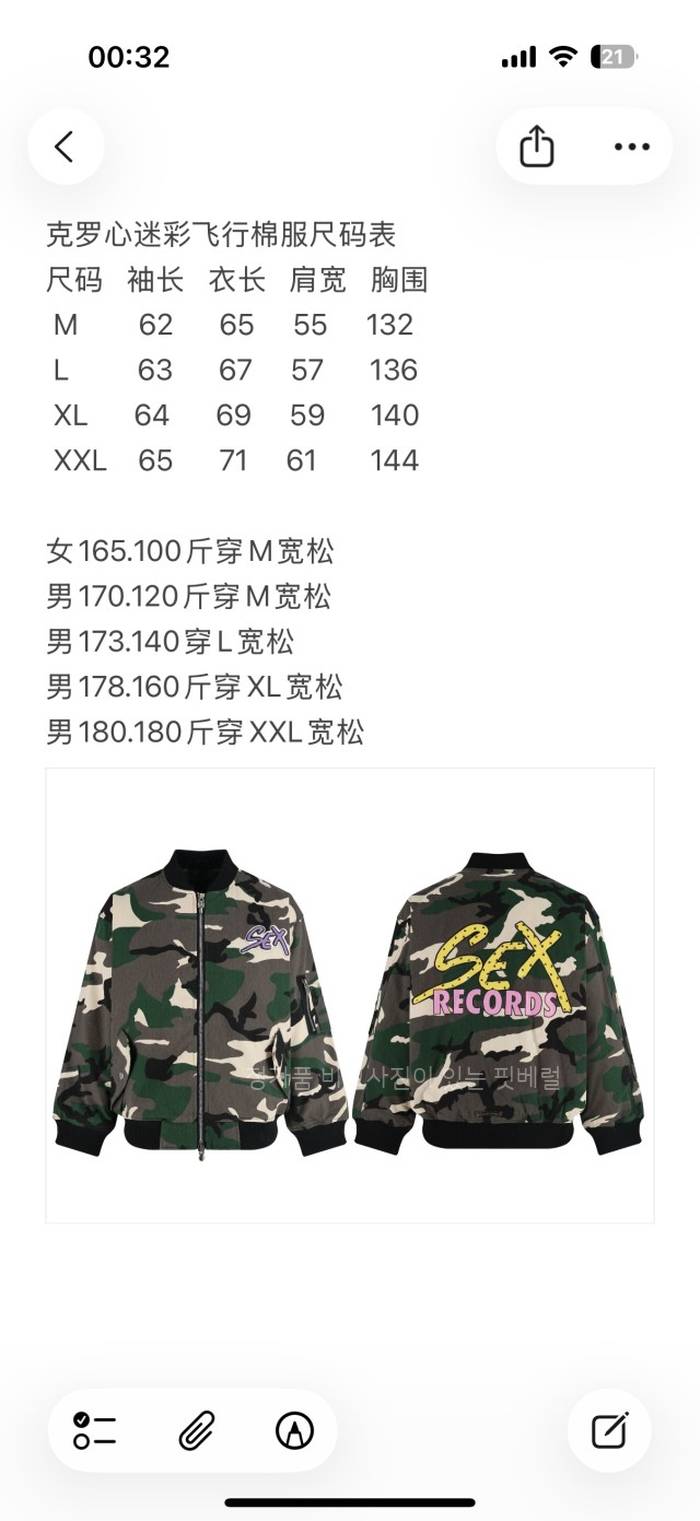Open the camouflage jacket image
The image size is (700, 1521).
[x=350, y=995]
